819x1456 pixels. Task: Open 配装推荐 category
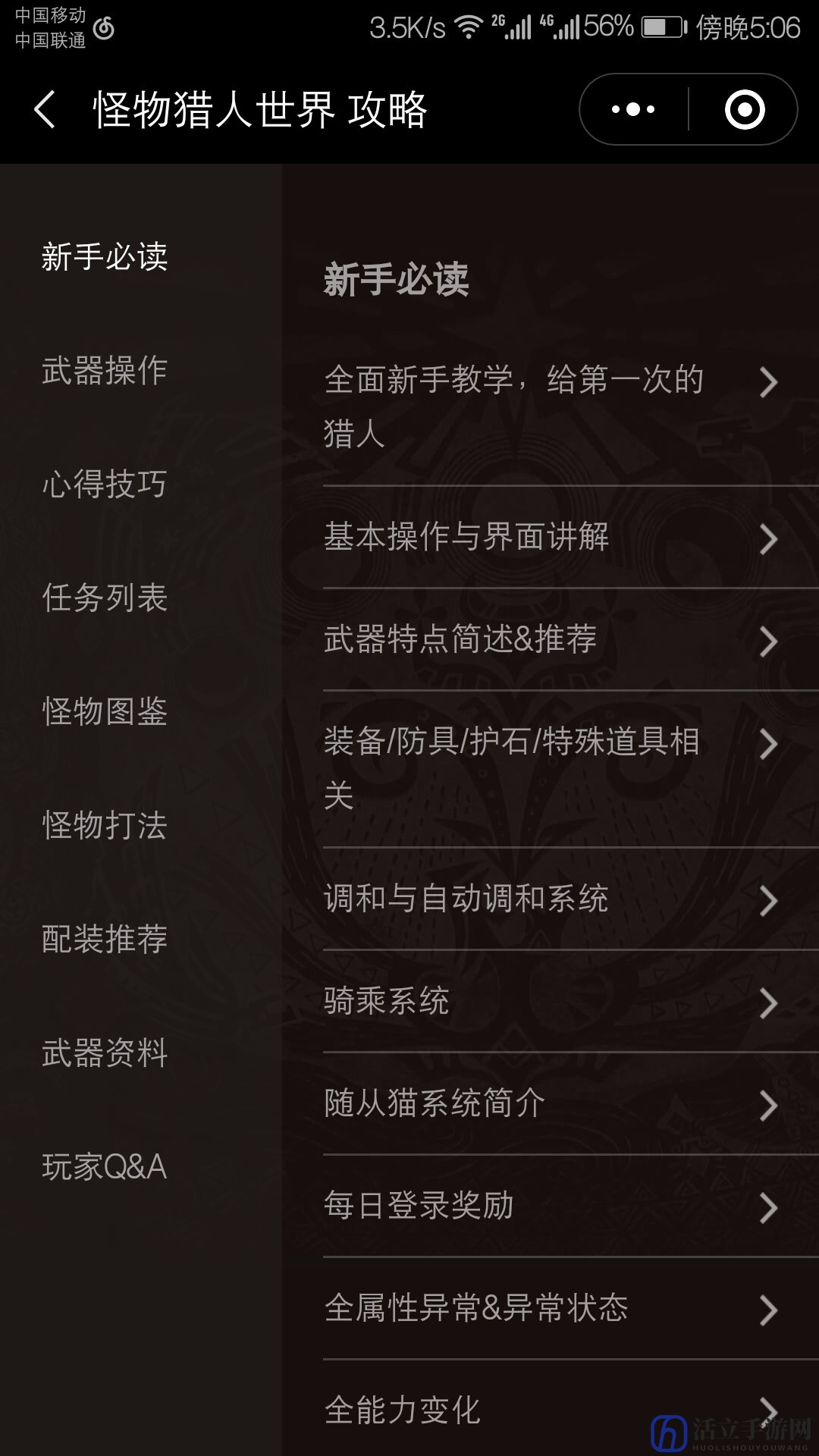click(x=105, y=940)
